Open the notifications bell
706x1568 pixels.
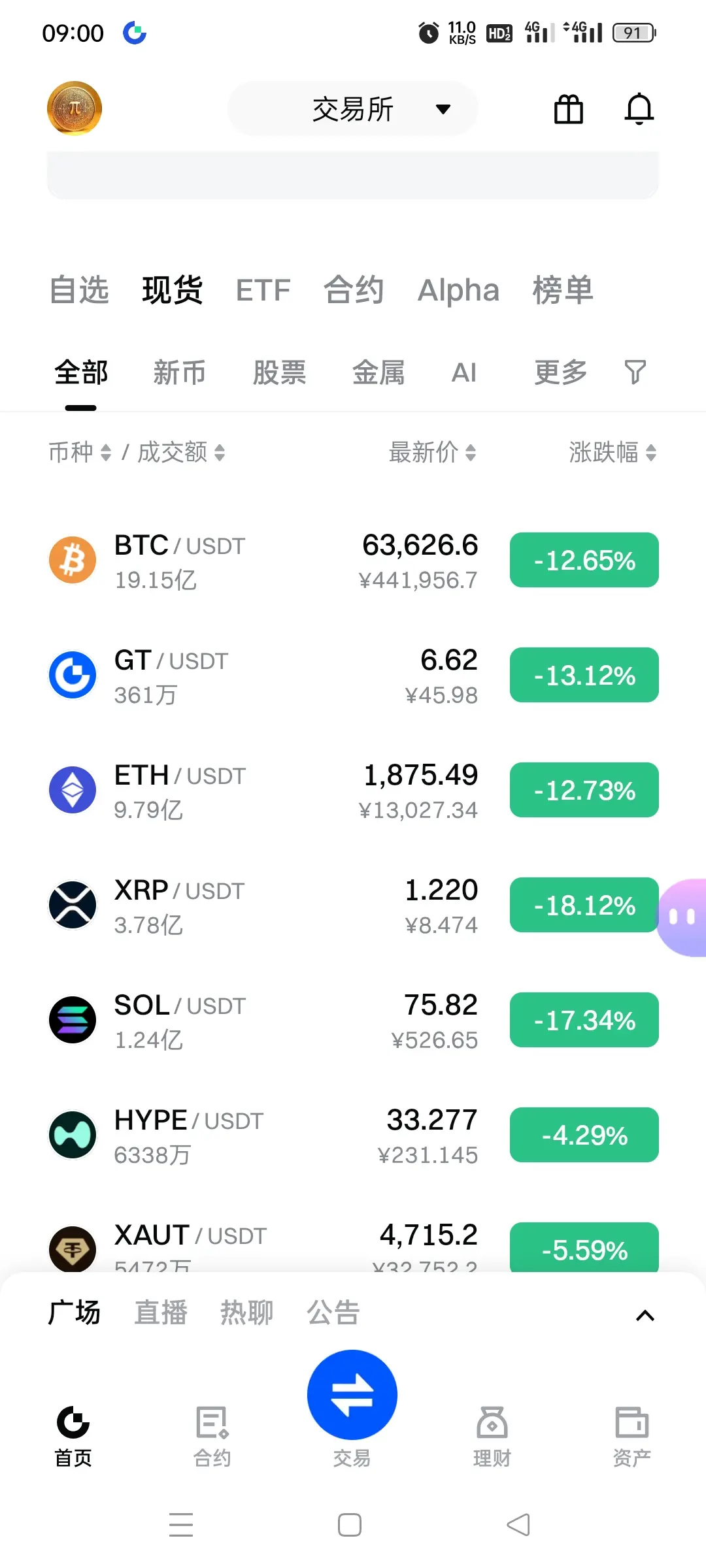coord(639,109)
